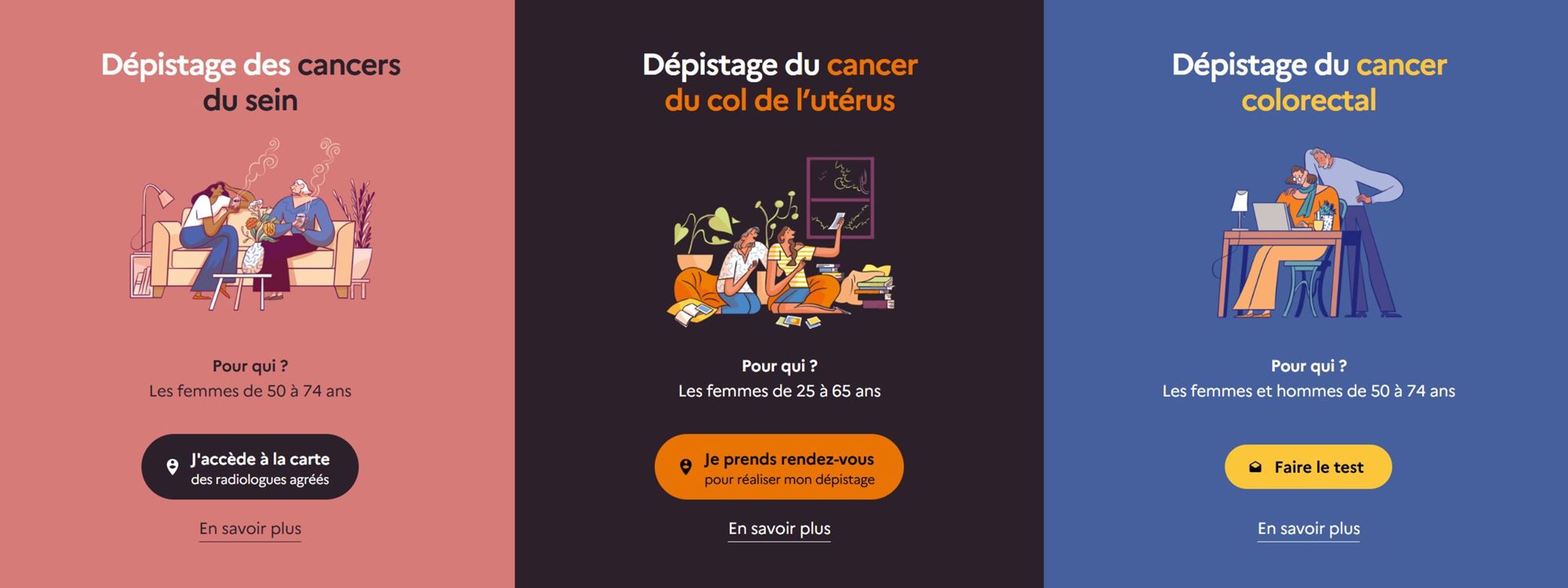
Task: Open 'En savoir plus' under colorectal cancer screening
Action: (1308, 528)
